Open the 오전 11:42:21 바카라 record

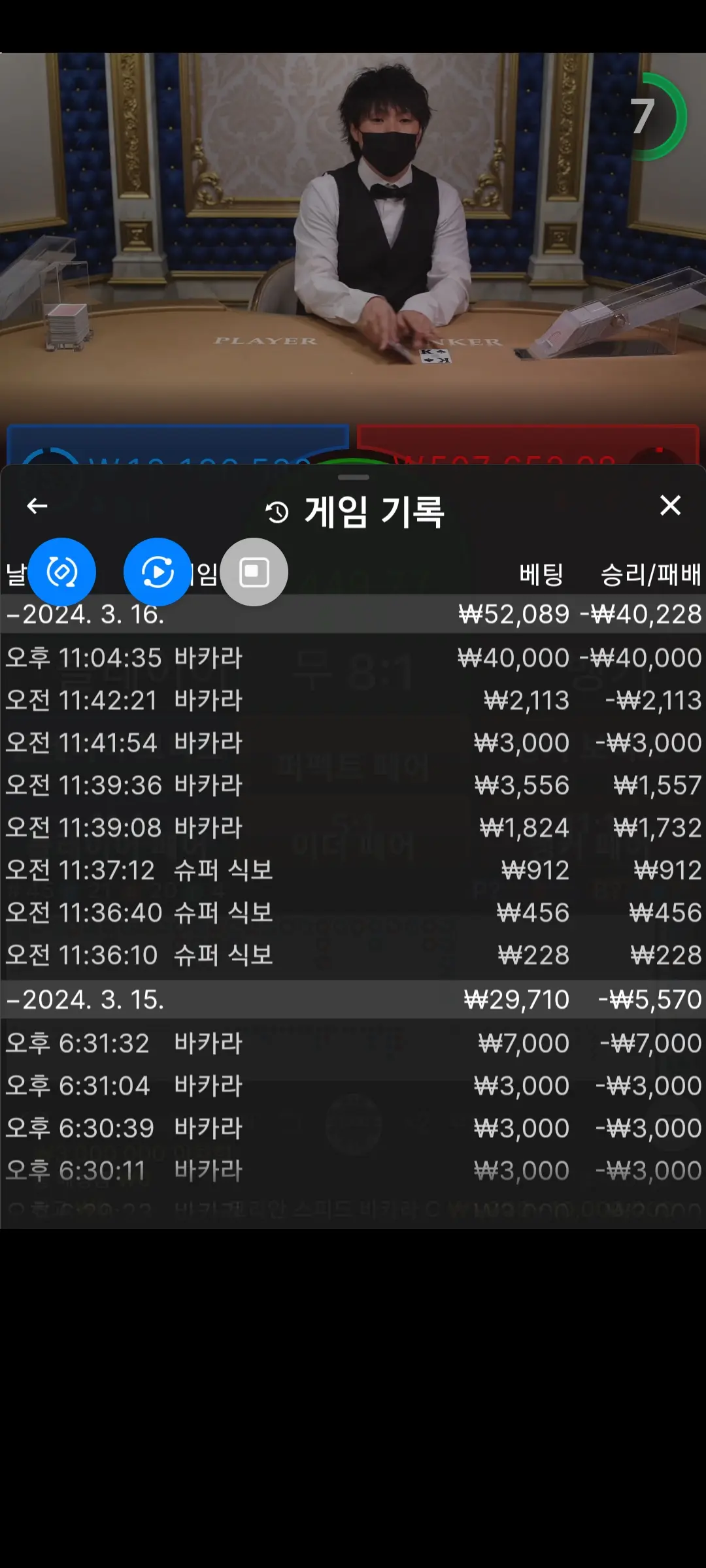tap(353, 700)
